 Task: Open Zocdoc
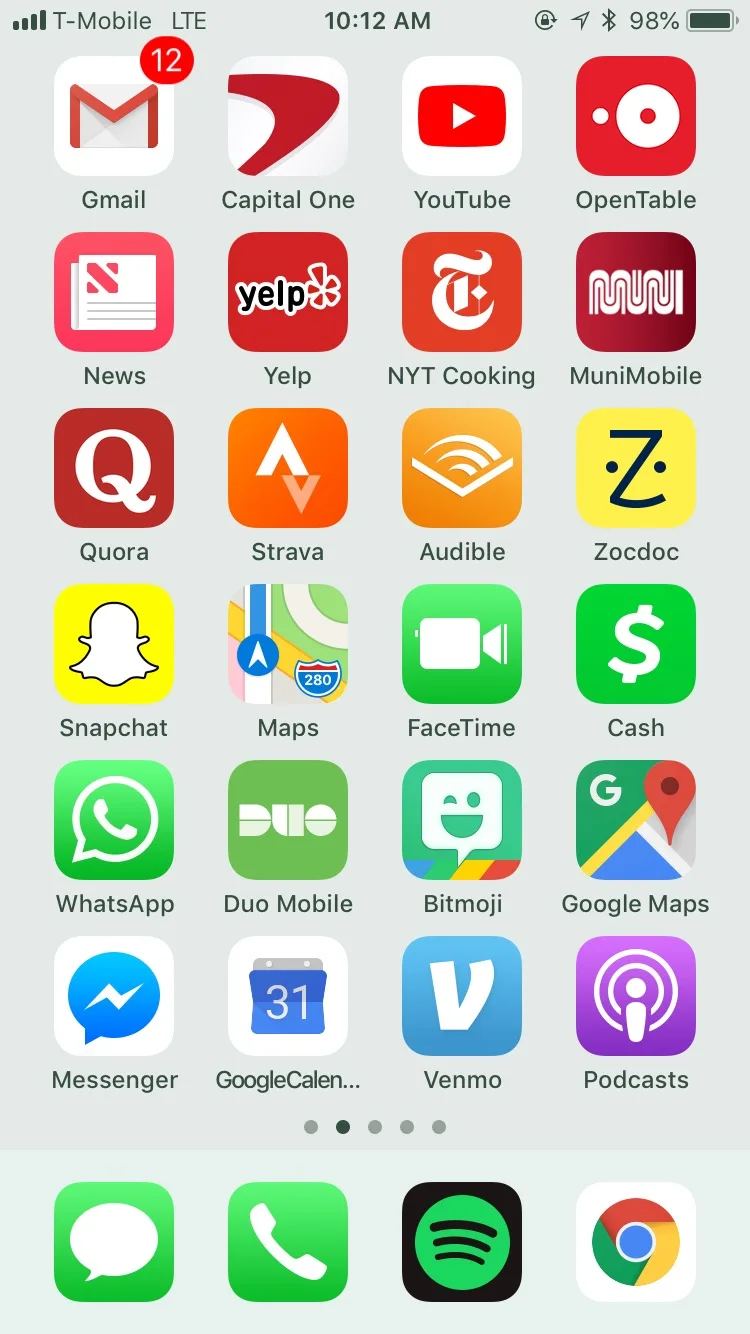click(x=636, y=468)
